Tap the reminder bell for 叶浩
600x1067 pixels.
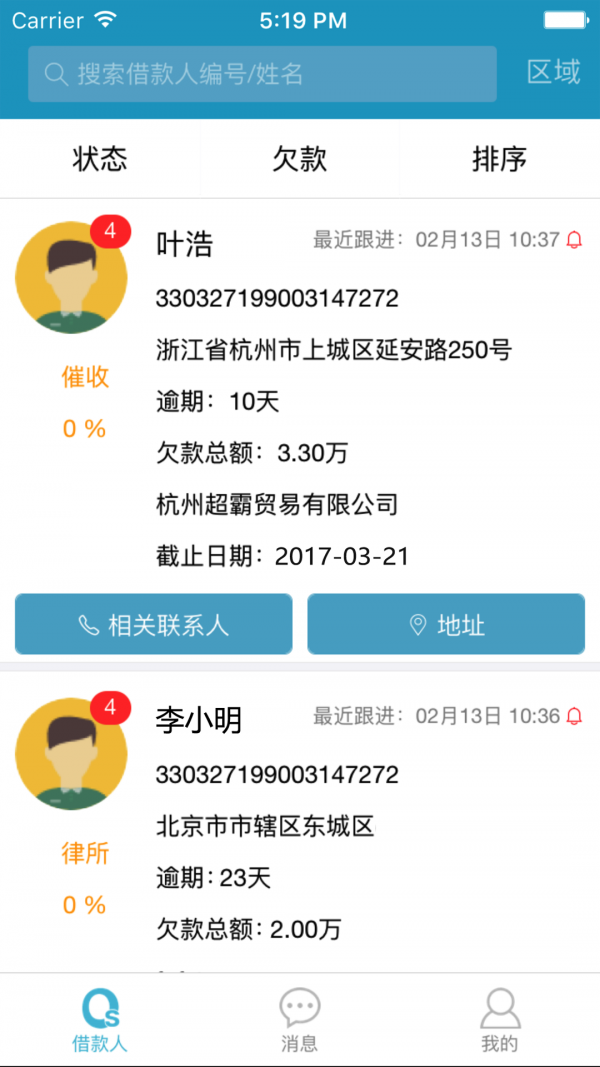point(574,240)
